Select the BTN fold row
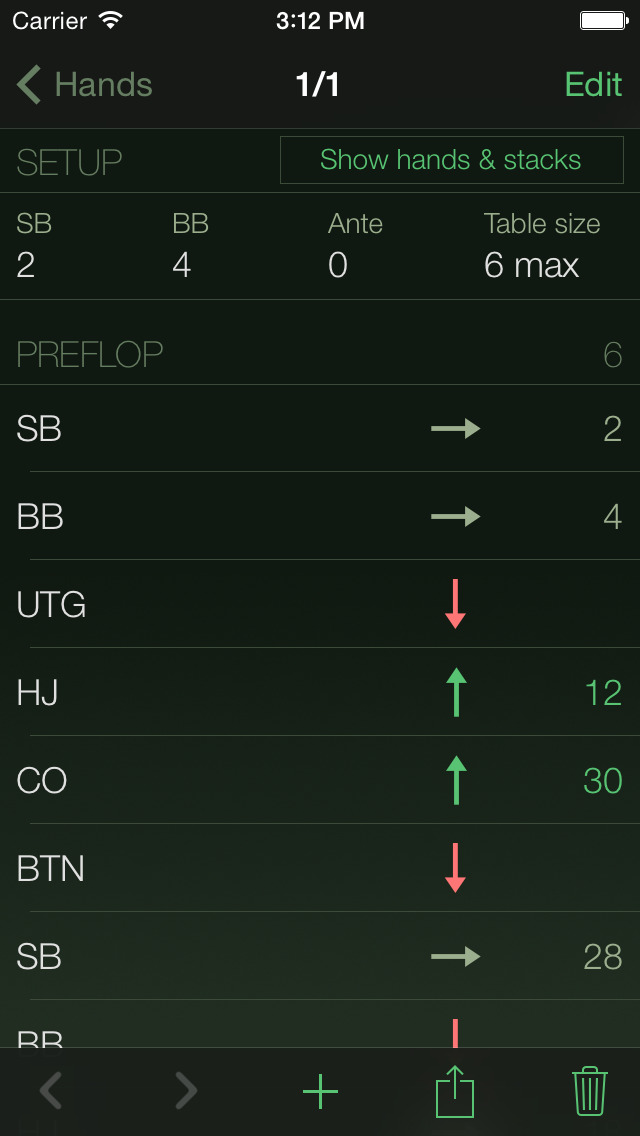 320,868
